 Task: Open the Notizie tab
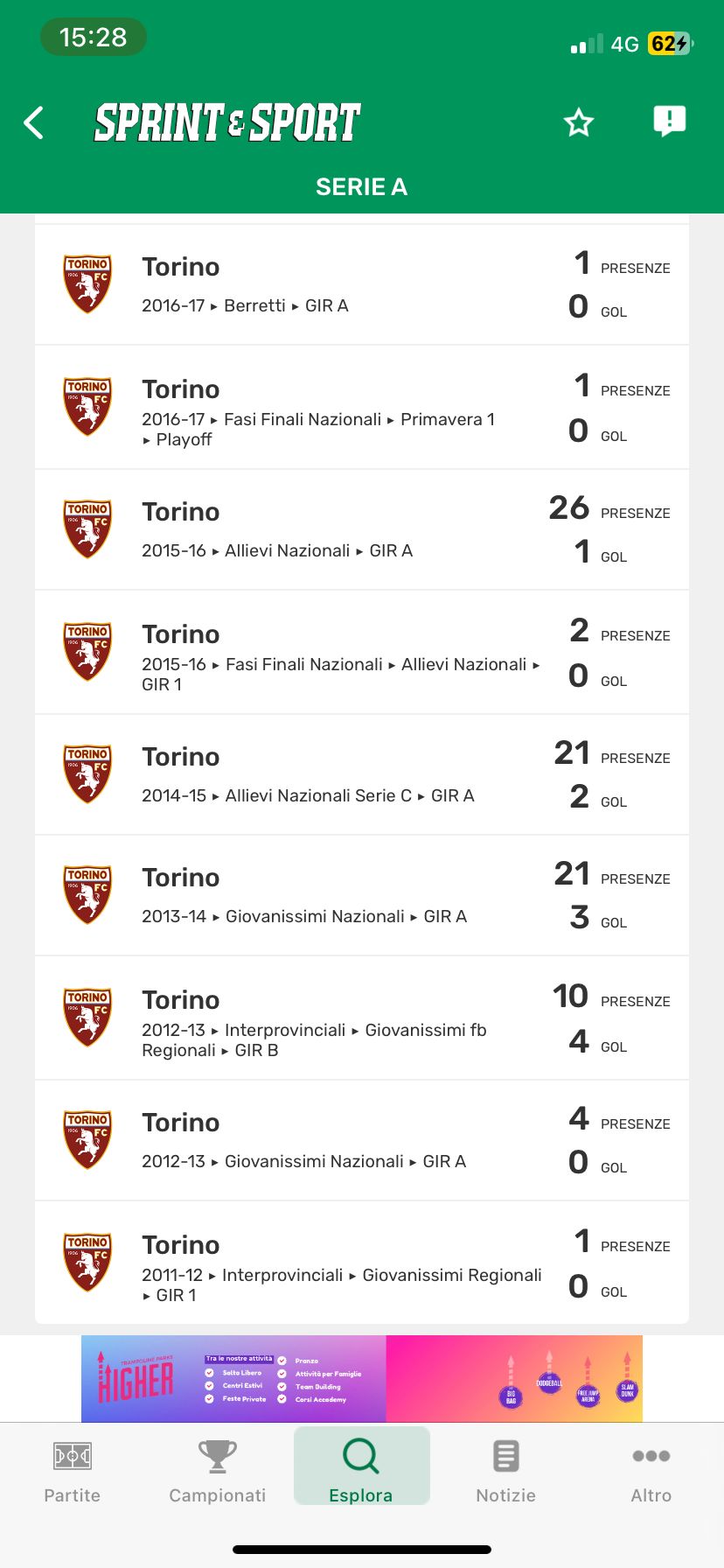pos(506,1472)
